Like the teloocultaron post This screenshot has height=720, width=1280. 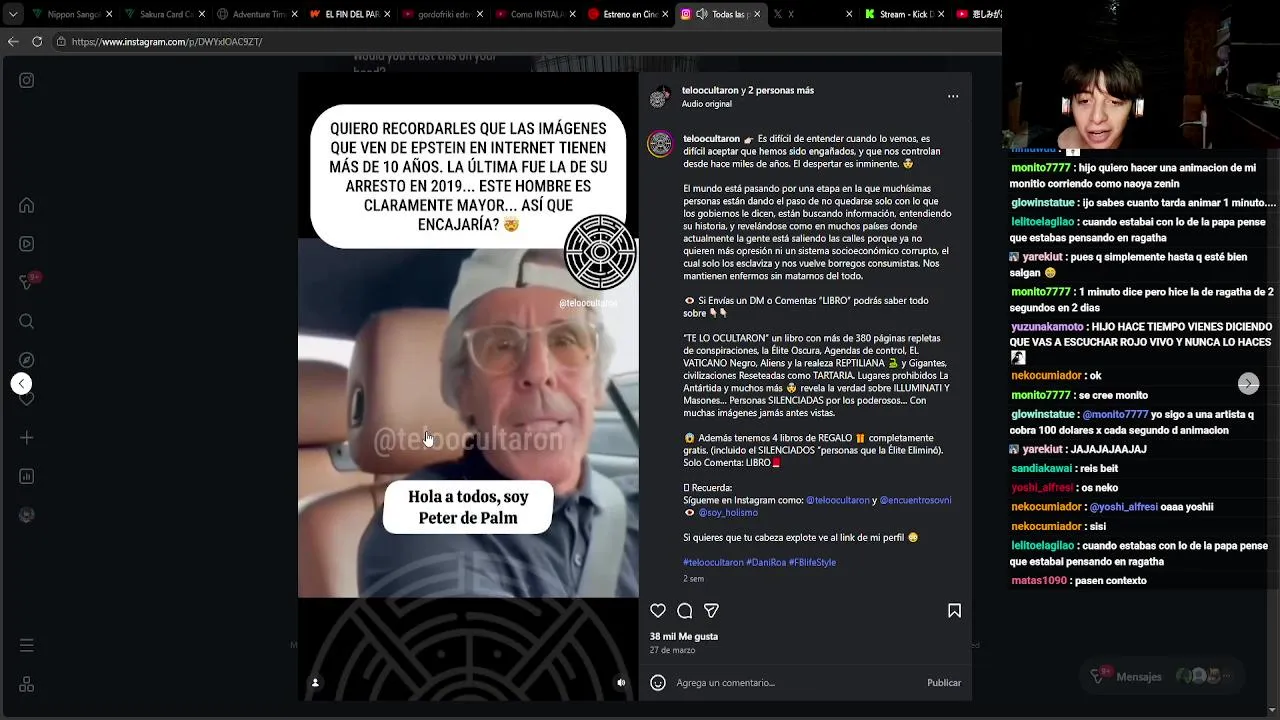(x=658, y=611)
